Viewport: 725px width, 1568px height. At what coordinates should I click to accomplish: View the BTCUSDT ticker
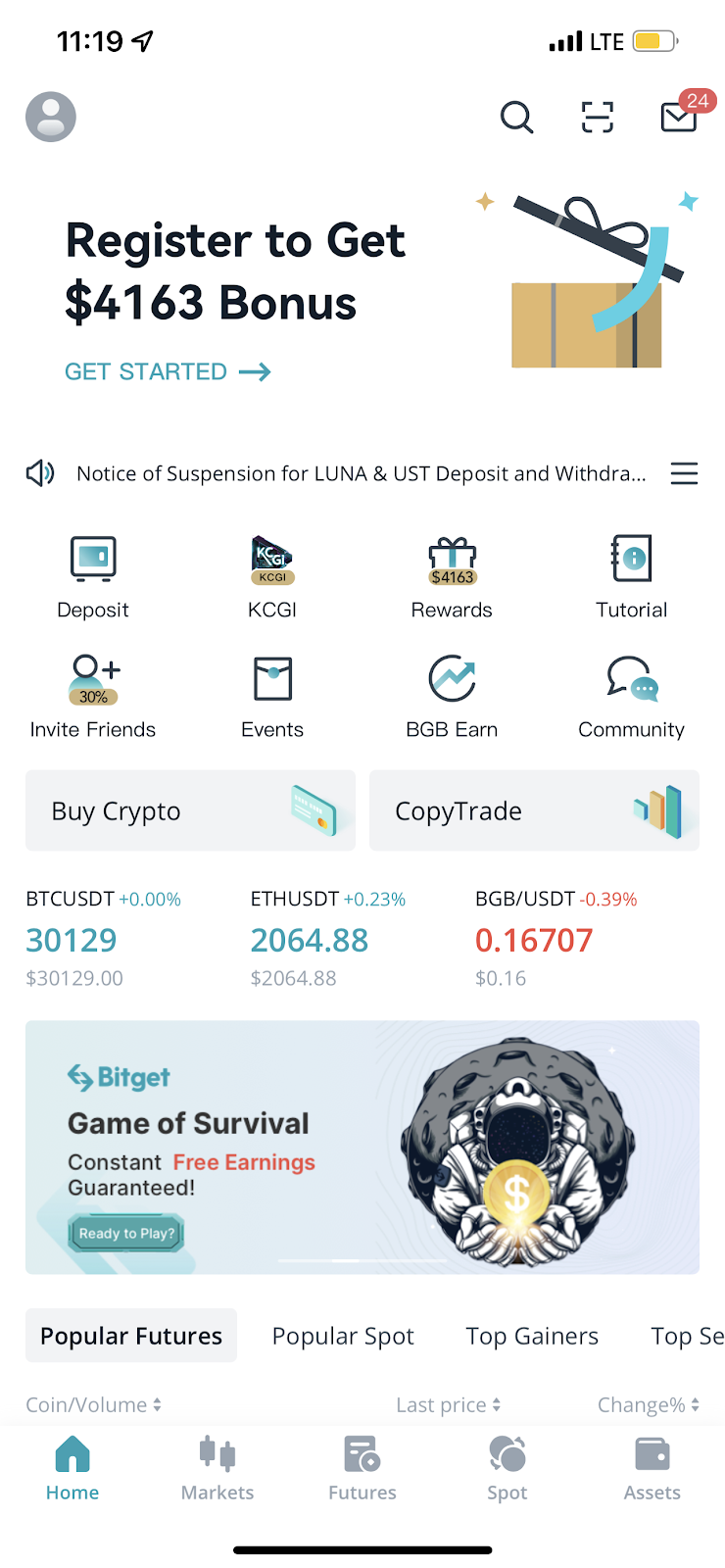click(x=103, y=938)
